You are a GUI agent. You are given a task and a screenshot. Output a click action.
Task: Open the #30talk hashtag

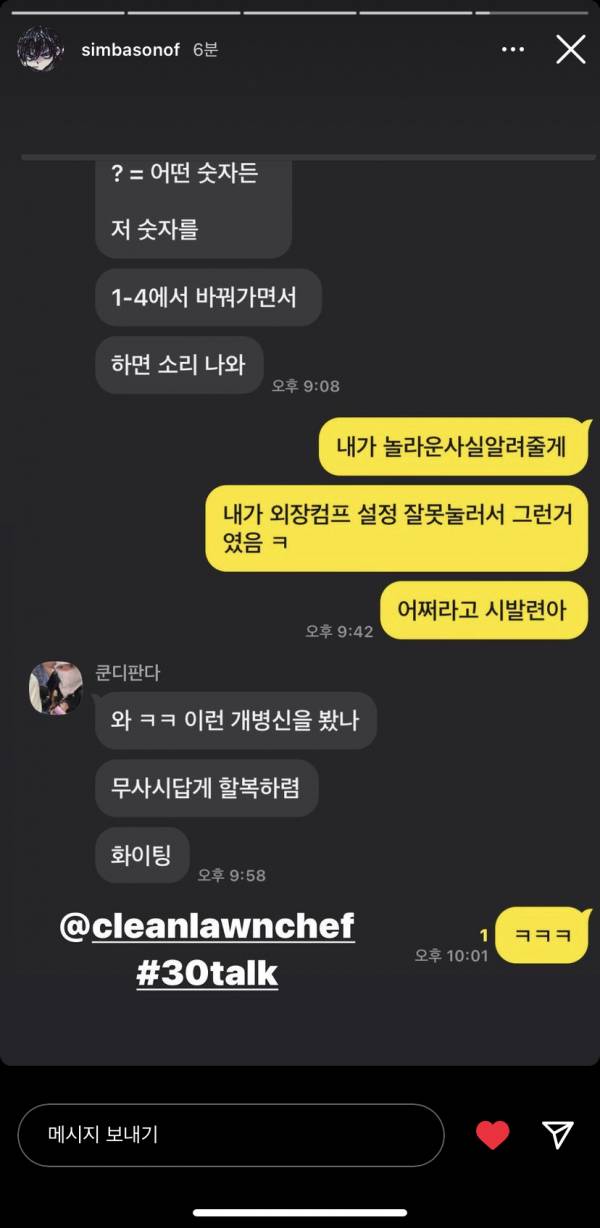pyautogui.click(x=207, y=973)
